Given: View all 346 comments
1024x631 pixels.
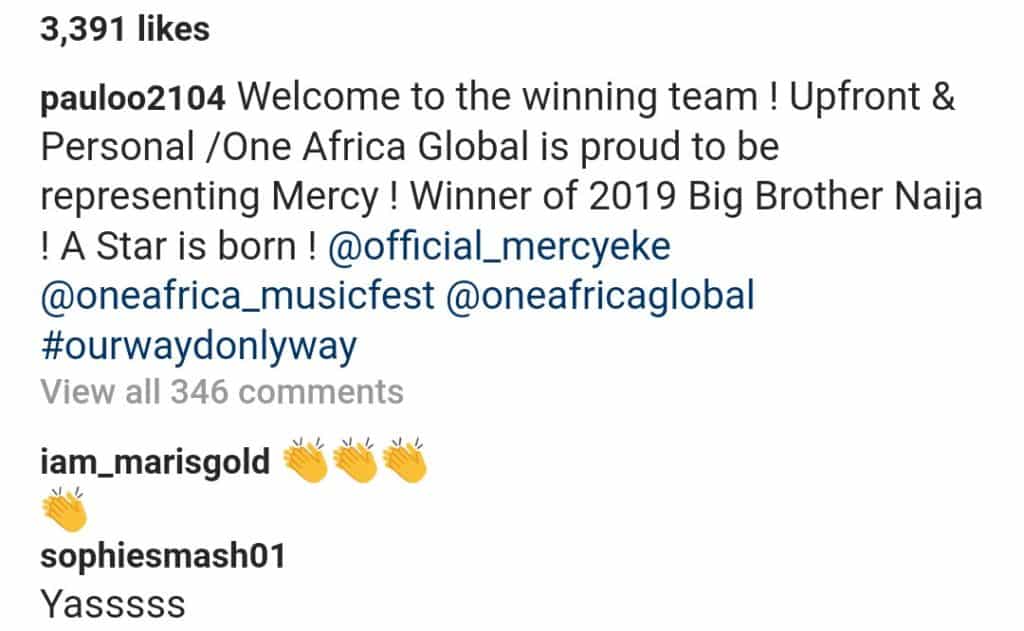Looking at the screenshot, I should pos(222,392).
